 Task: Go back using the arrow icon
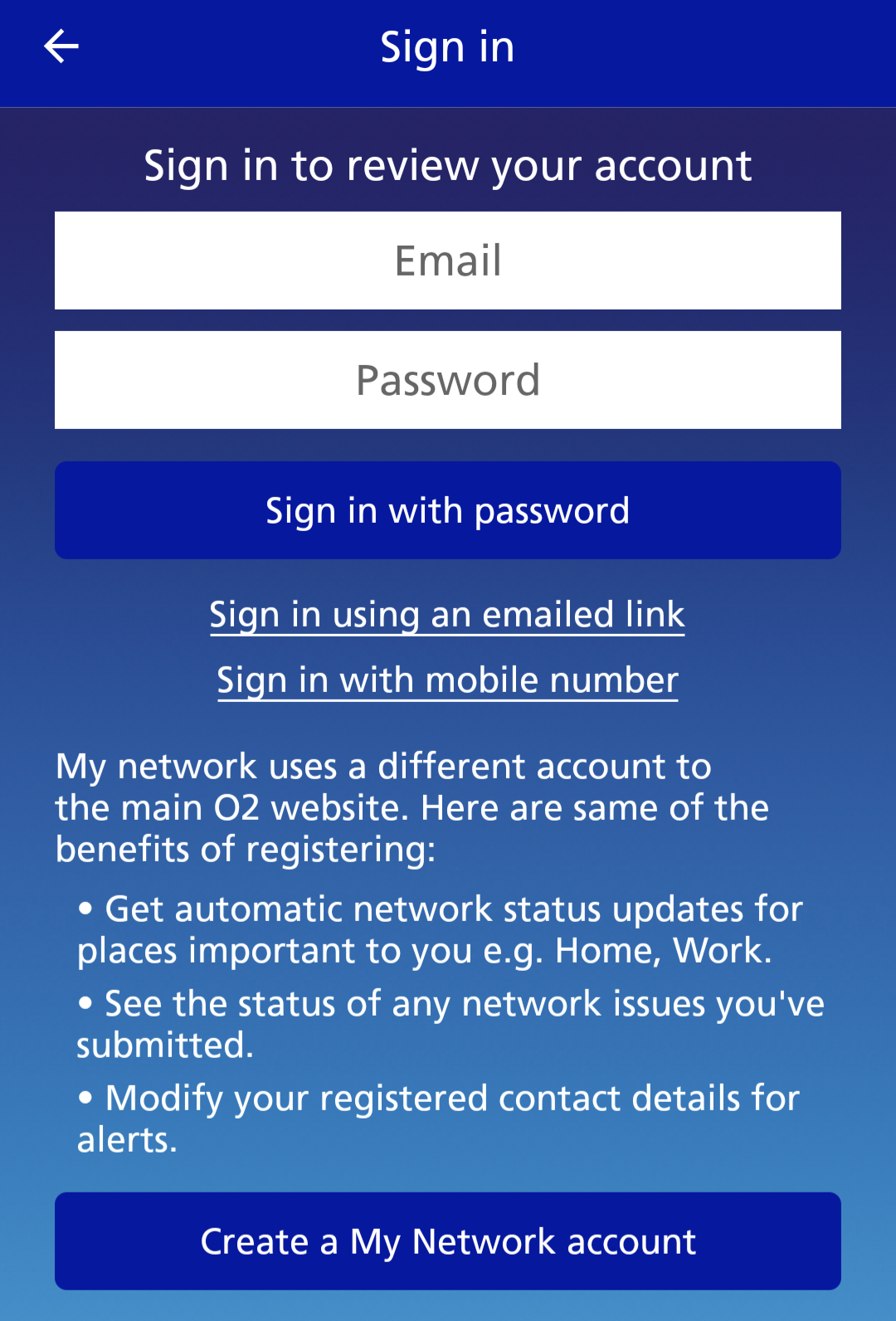[61, 46]
